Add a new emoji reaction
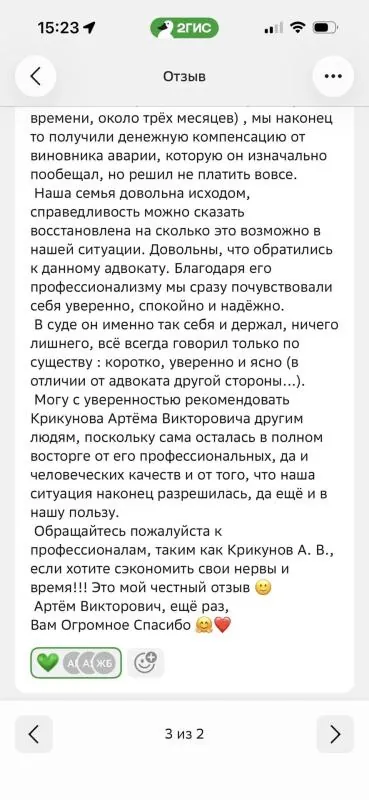The width and height of the screenshot is (369, 800). coord(145,663)
